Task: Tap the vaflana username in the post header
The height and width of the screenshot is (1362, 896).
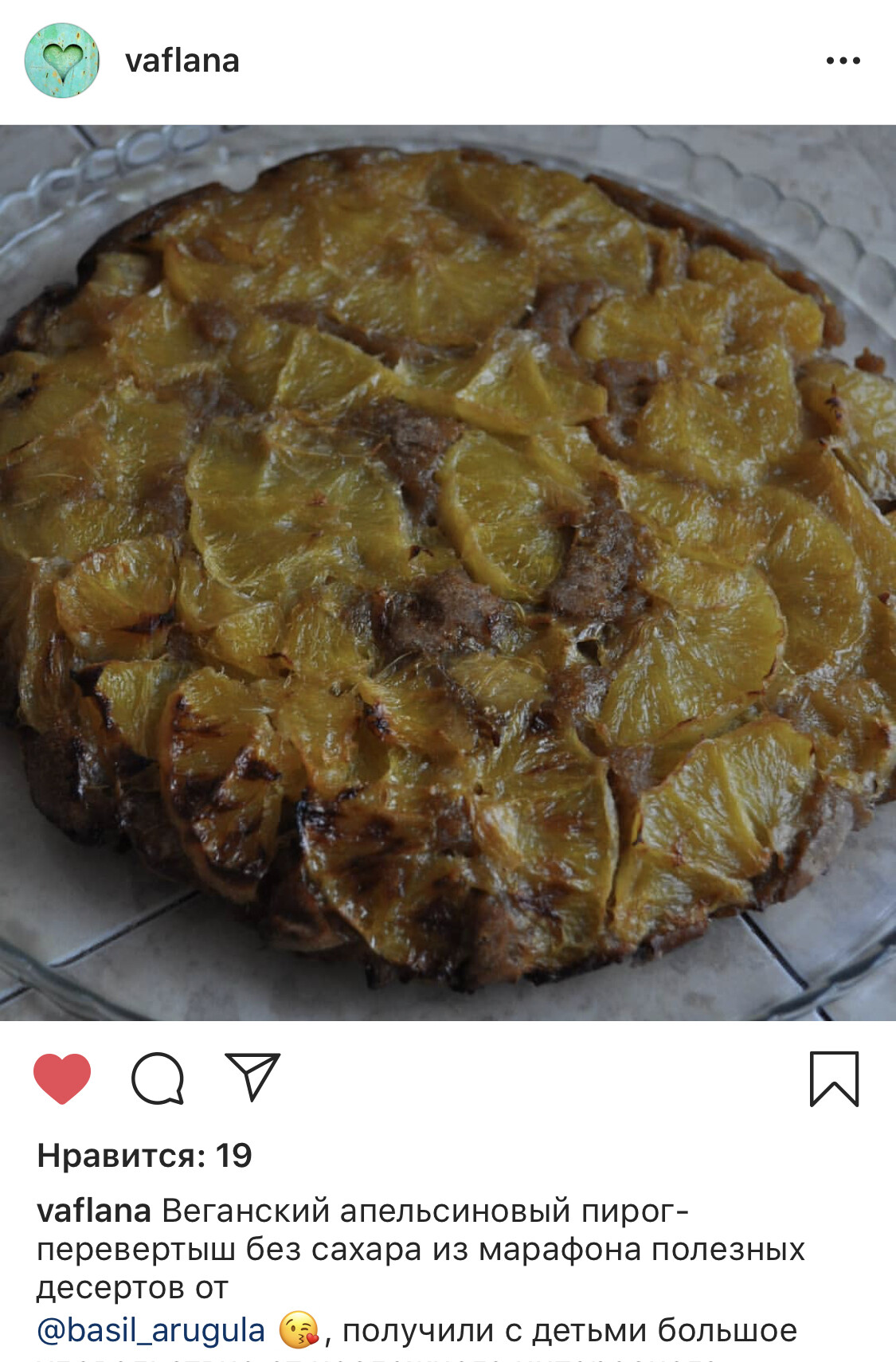Action: [182, 61]
